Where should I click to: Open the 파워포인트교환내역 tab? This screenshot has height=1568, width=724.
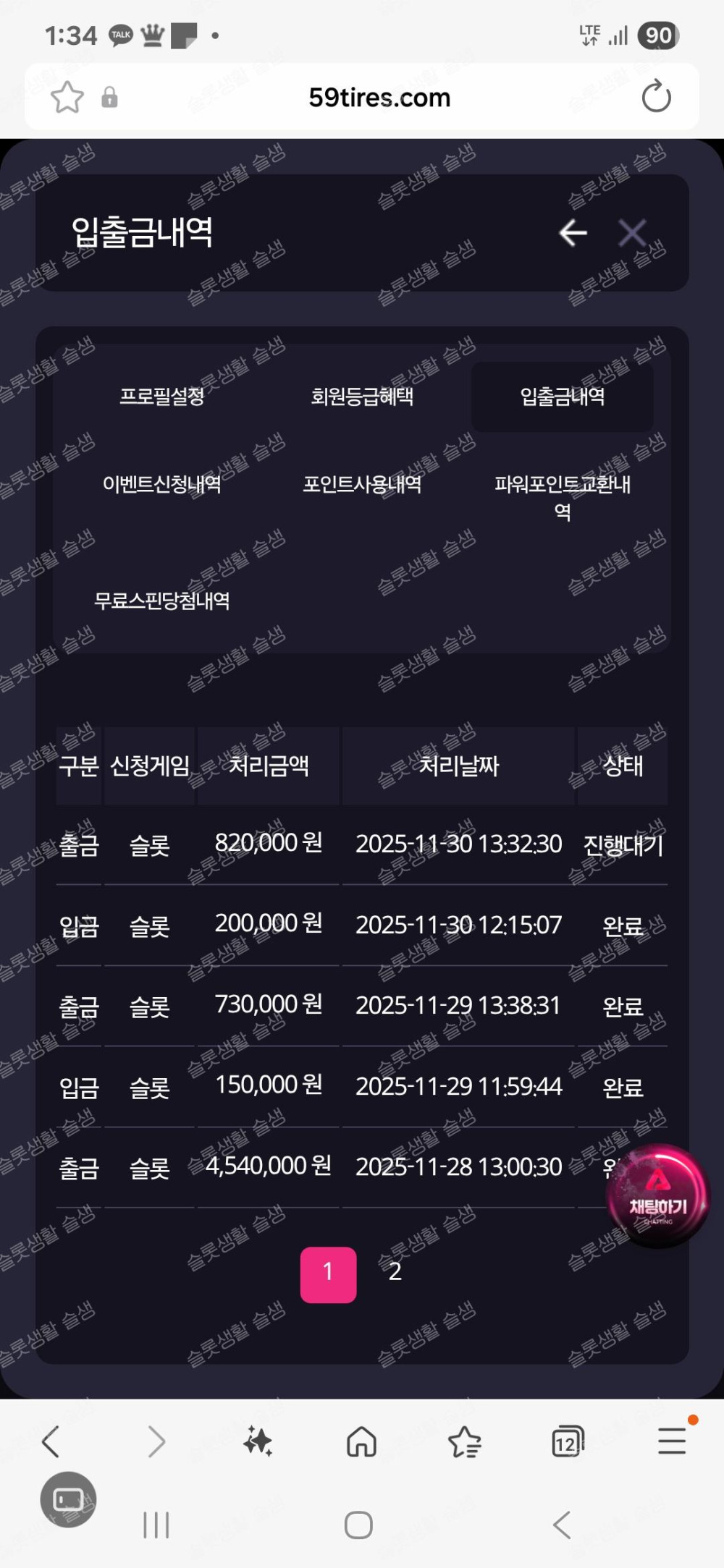pos(563,496)
